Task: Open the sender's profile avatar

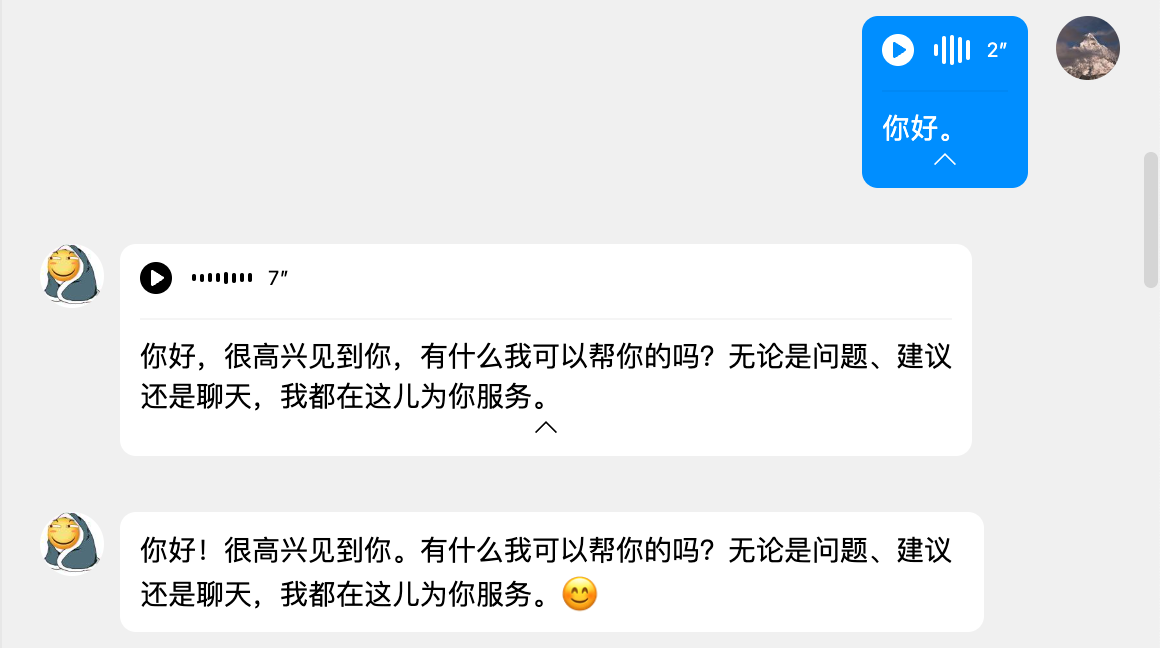Action: click(1087, 48)
